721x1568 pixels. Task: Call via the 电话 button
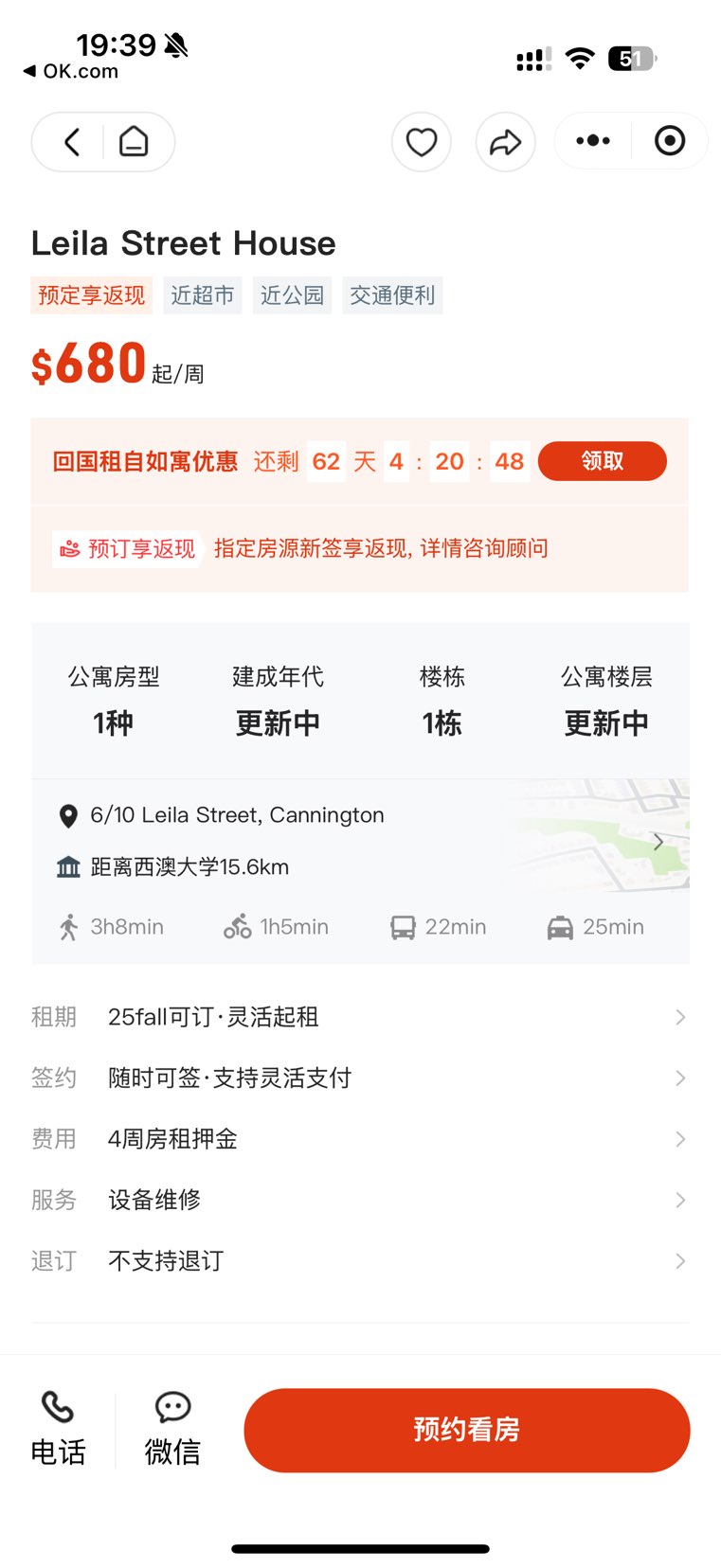58,1430
